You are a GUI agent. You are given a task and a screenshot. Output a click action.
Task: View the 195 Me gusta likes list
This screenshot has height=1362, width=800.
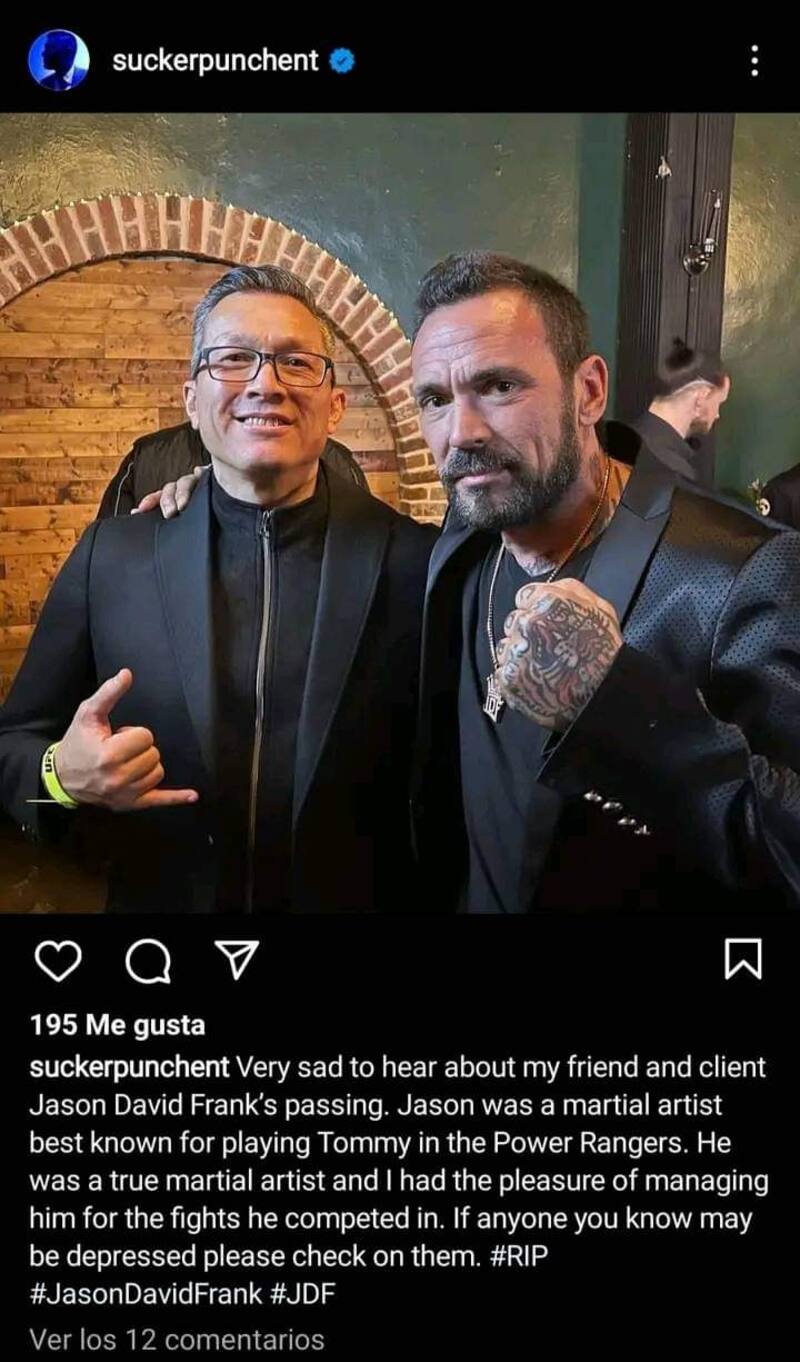click(x=117, y=1025)
